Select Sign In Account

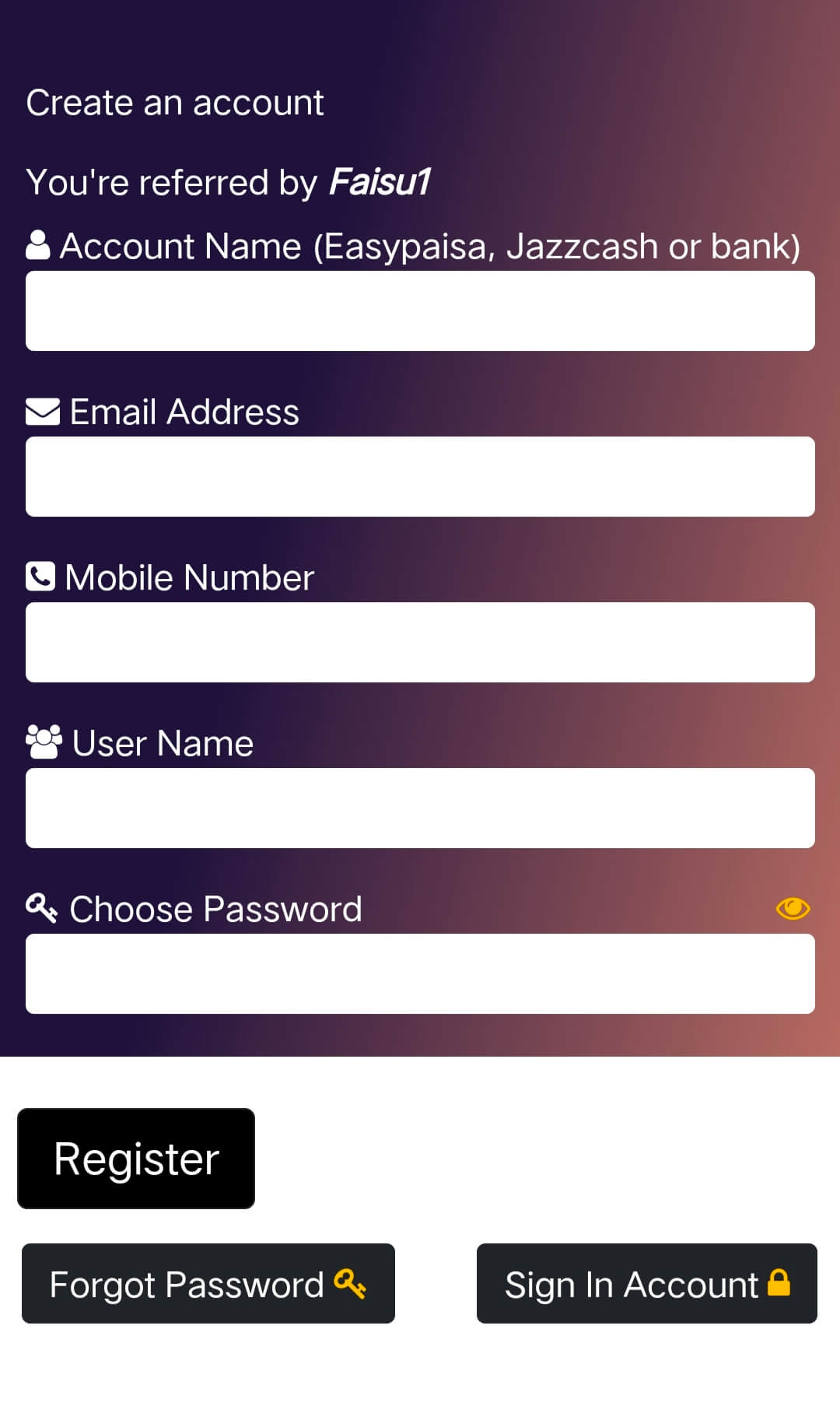[646, 1284]
